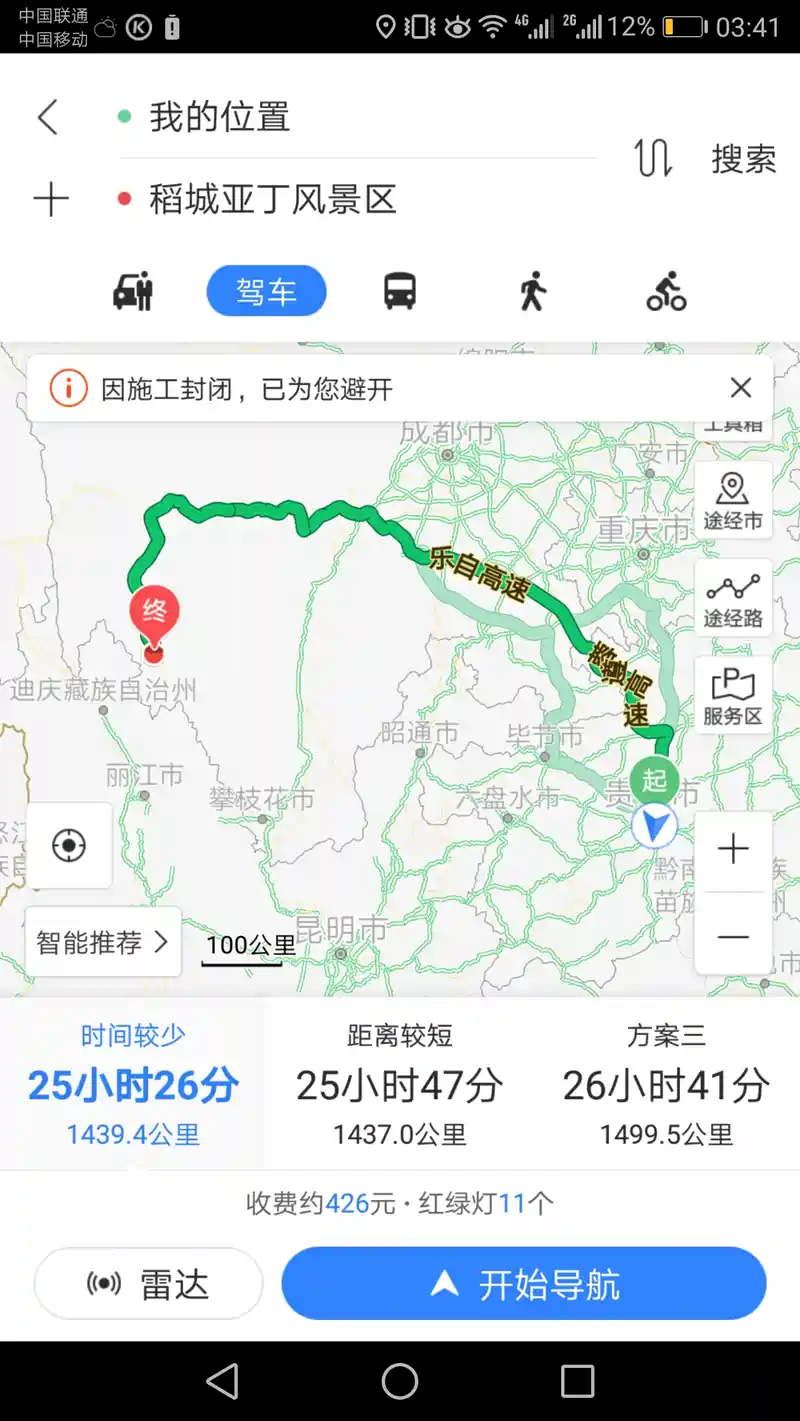Zoom in on the map
Viewport: 800px width, 1421px height.
pyautogui.click(x=733, y=850)
